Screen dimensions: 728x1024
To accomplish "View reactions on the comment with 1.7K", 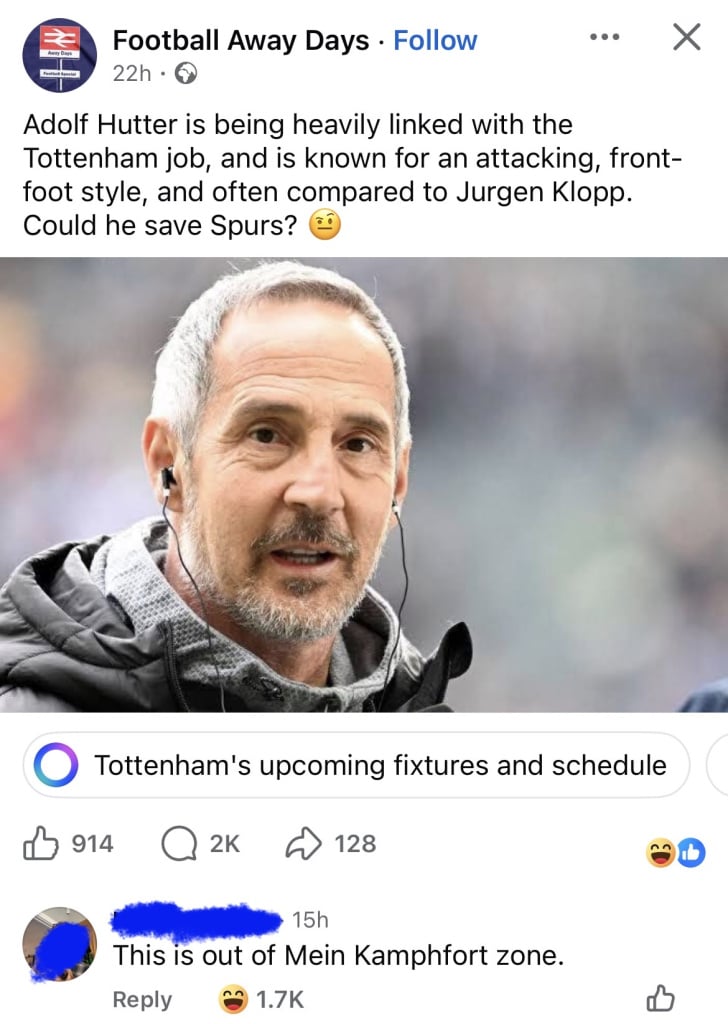I will click(x=260, y=999).
